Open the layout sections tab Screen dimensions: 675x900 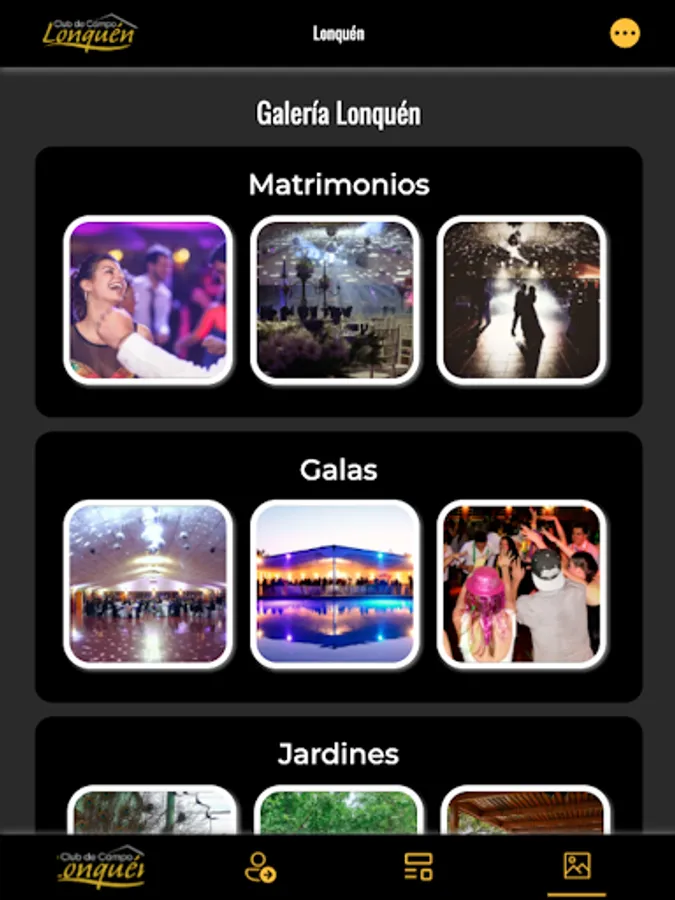(x=418, y=866)
